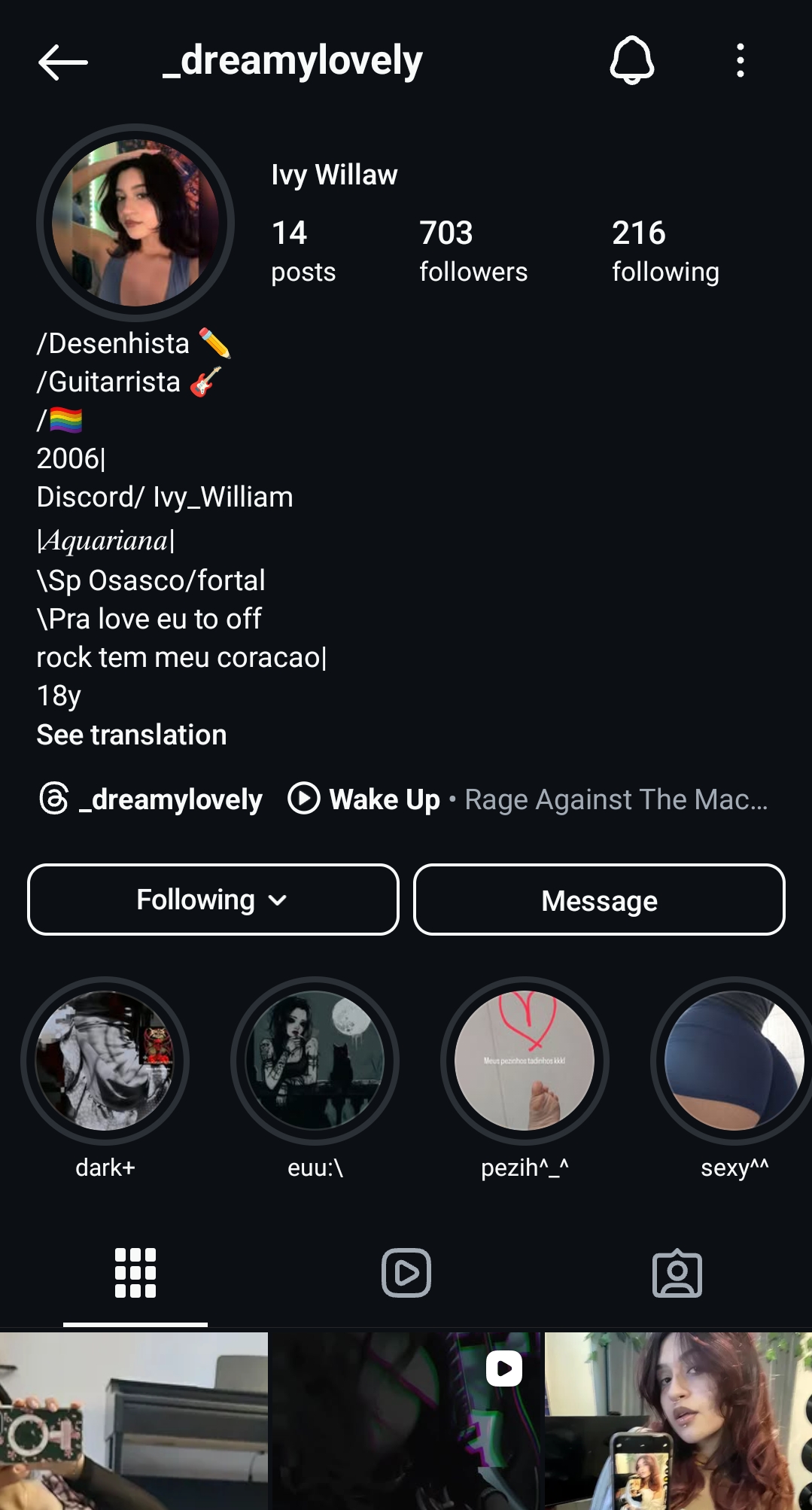Screen dimensions: 812x1510
Task: Open the _dreamylovely Threads link
Action: coord(151,799)
